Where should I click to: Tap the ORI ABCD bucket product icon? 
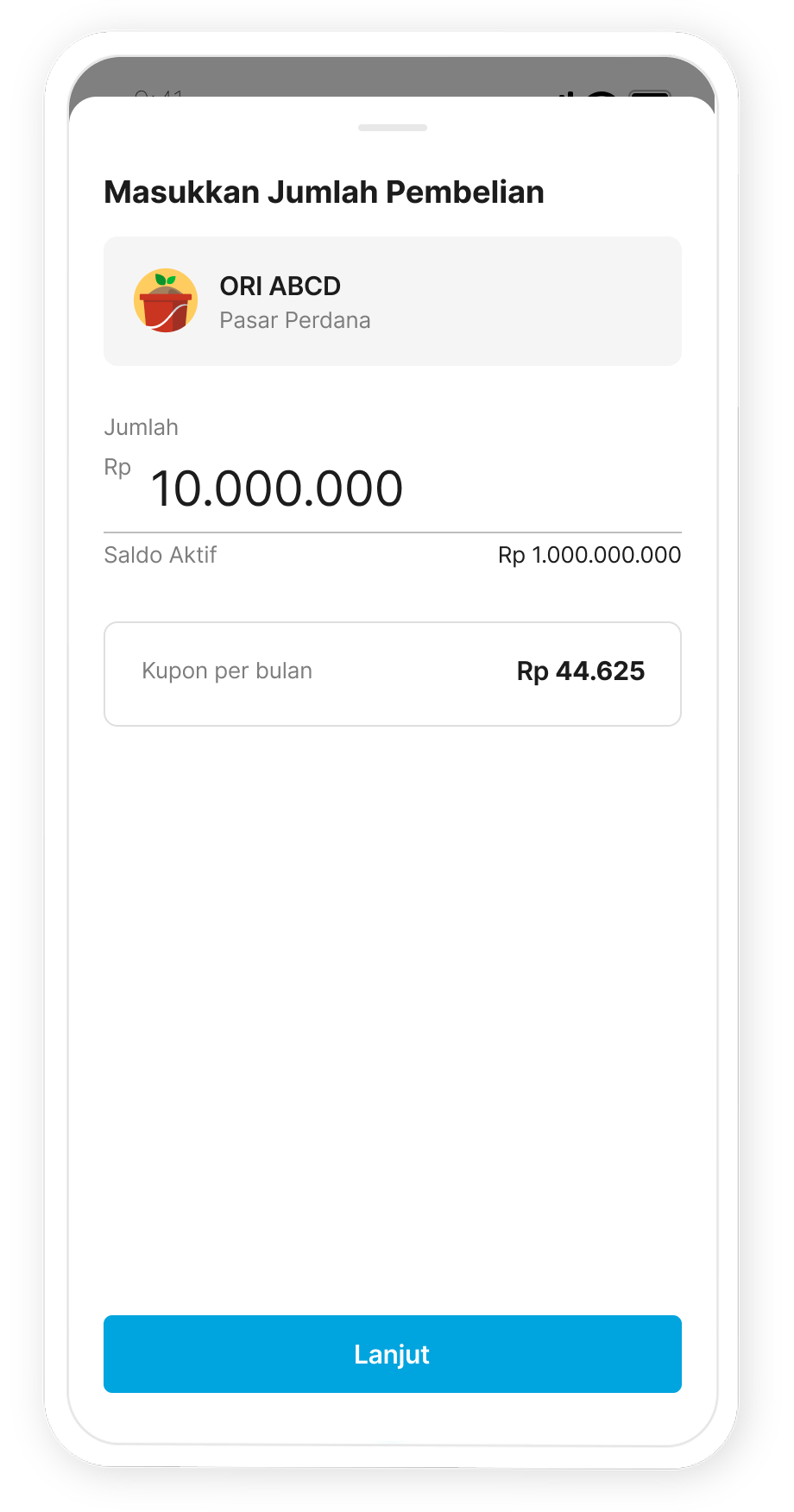166,300
